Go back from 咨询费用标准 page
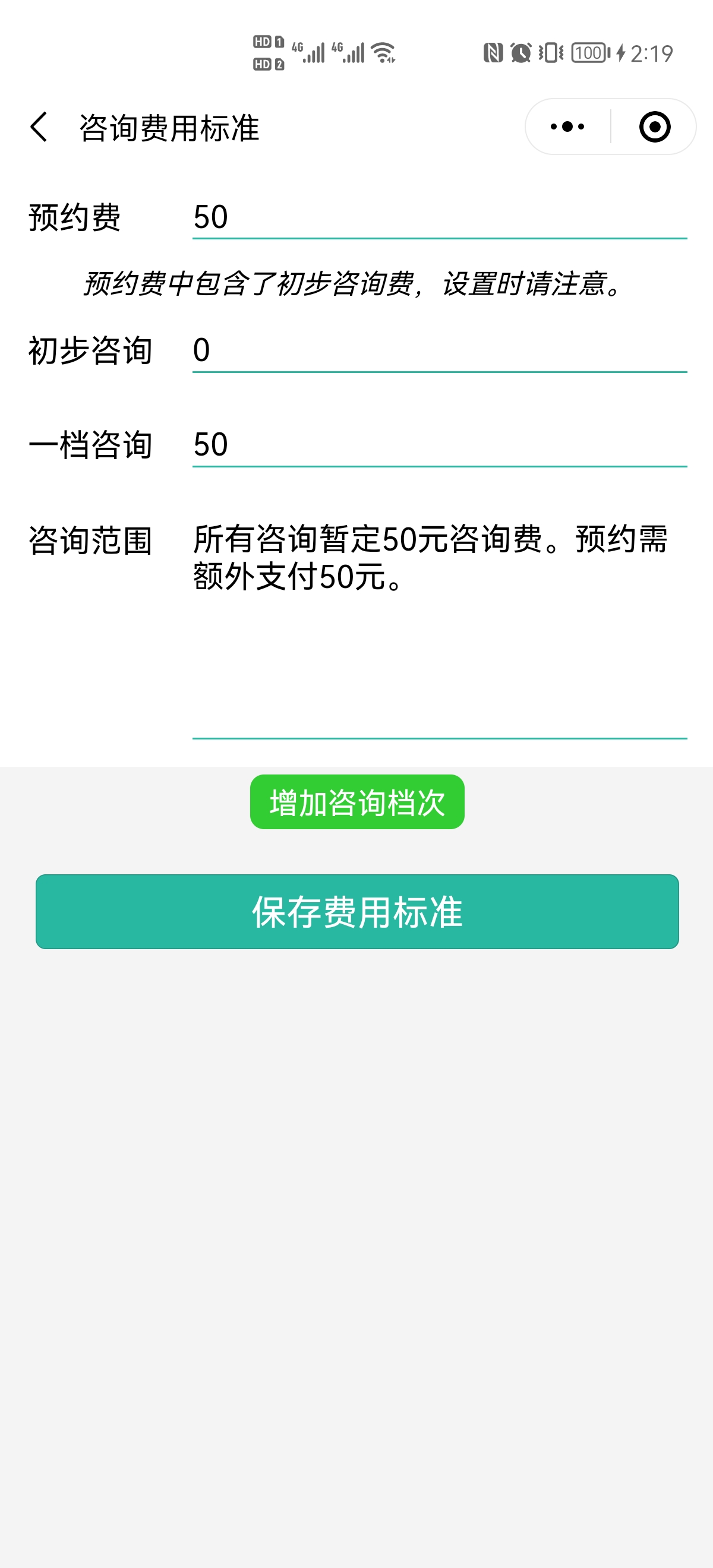Screen dimensions: 713x1568 (39, 127)
